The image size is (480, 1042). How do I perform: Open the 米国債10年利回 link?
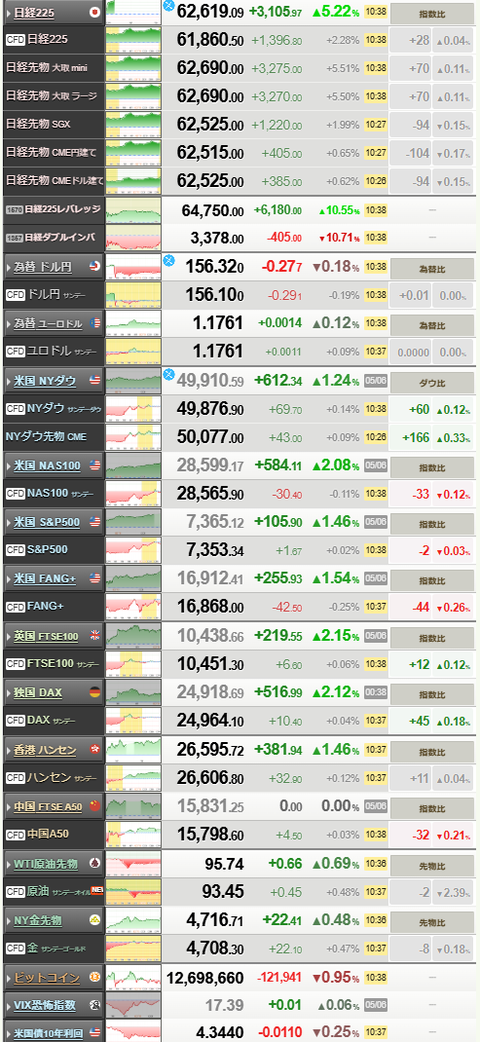(49, 1033)
